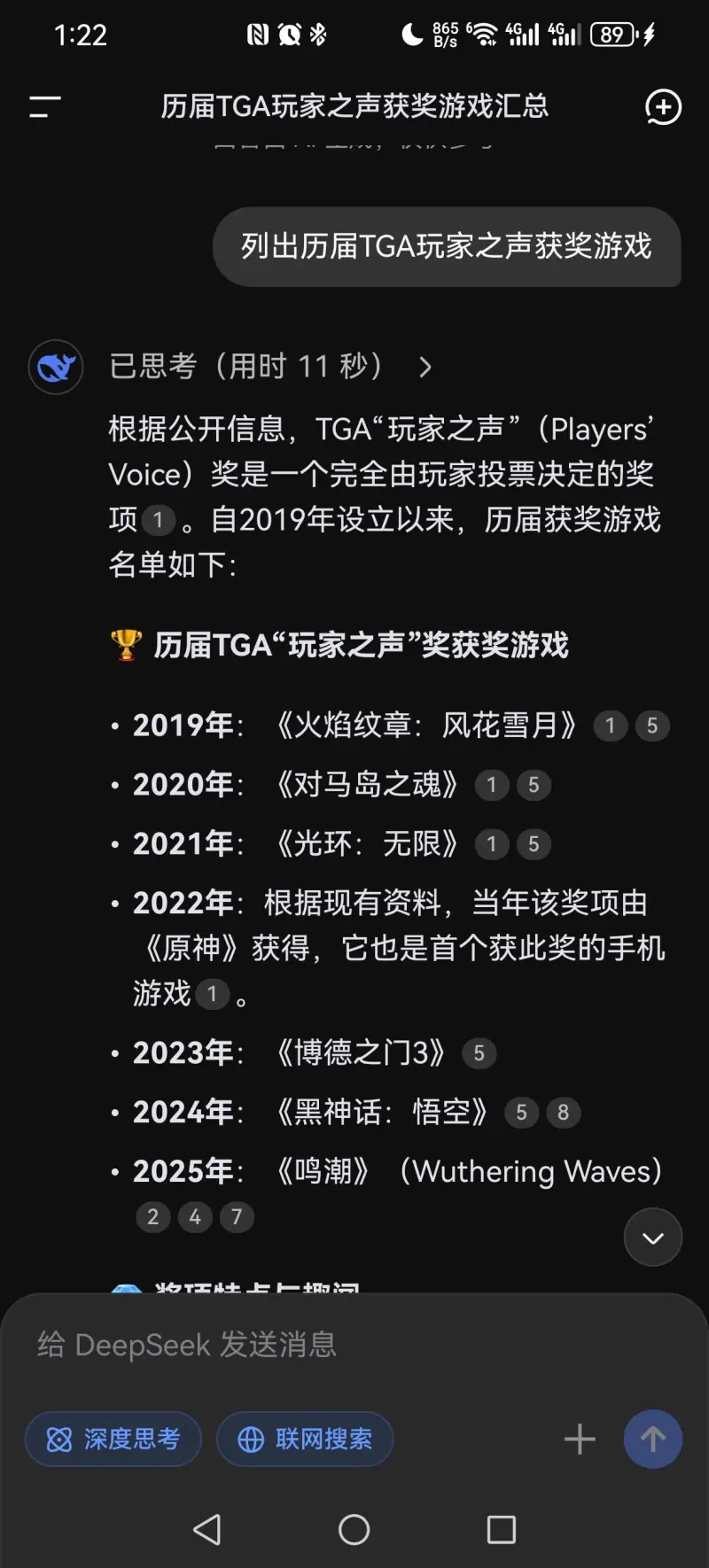Open citation 7 under the 2025年 entry
This screenshot has height=1568, width=709.
237,1217
